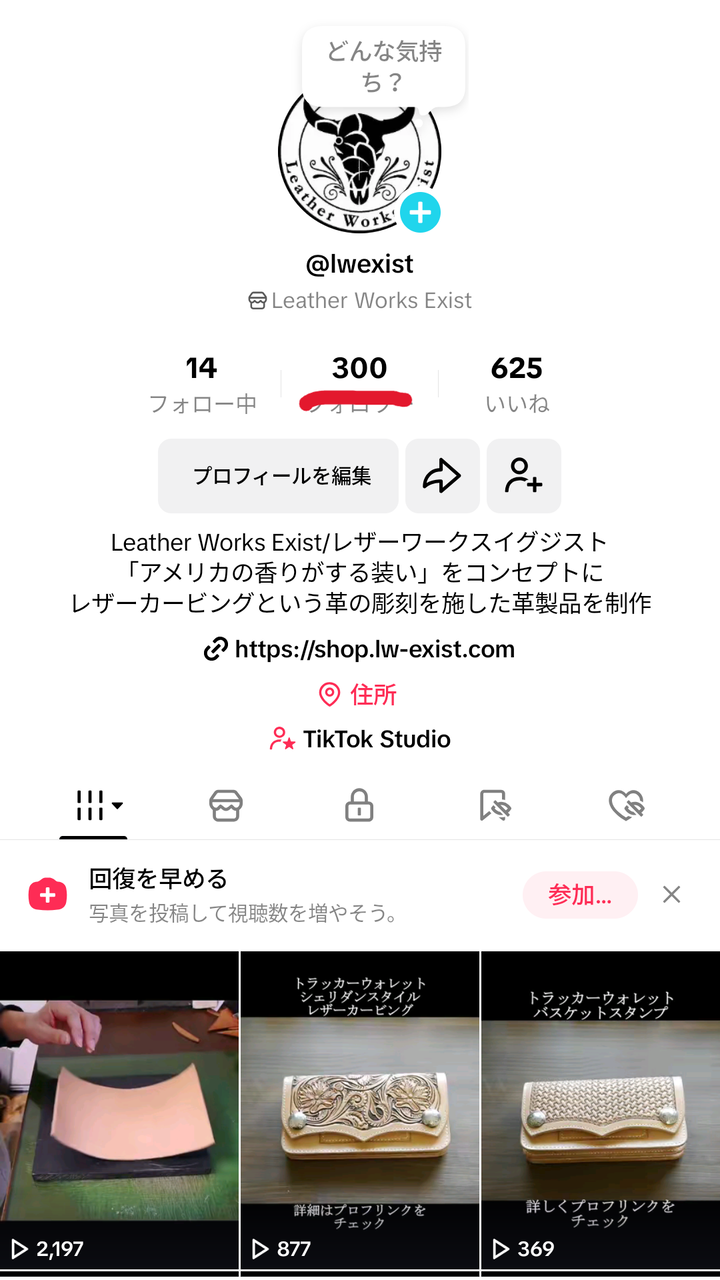Switch to the shop storefront tab

tap(226, 805)
